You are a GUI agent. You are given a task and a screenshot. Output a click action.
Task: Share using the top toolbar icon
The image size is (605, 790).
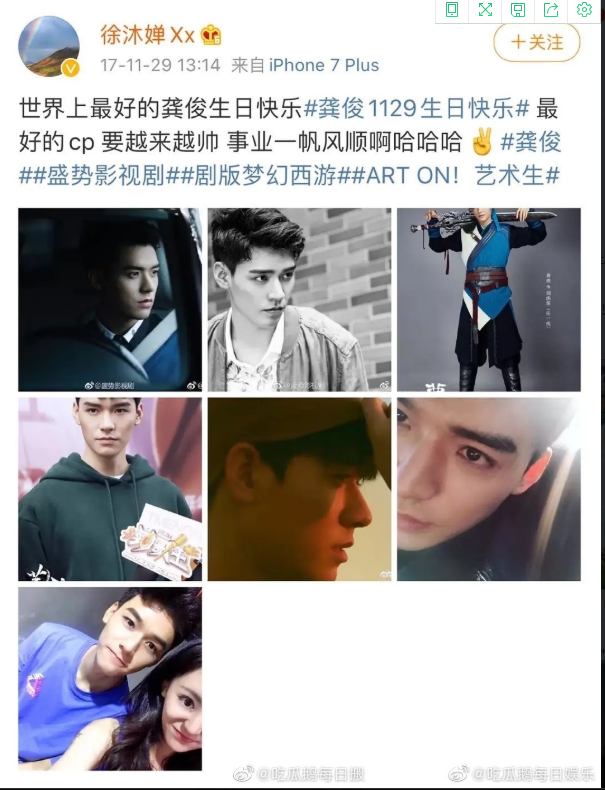coord(551,10)
